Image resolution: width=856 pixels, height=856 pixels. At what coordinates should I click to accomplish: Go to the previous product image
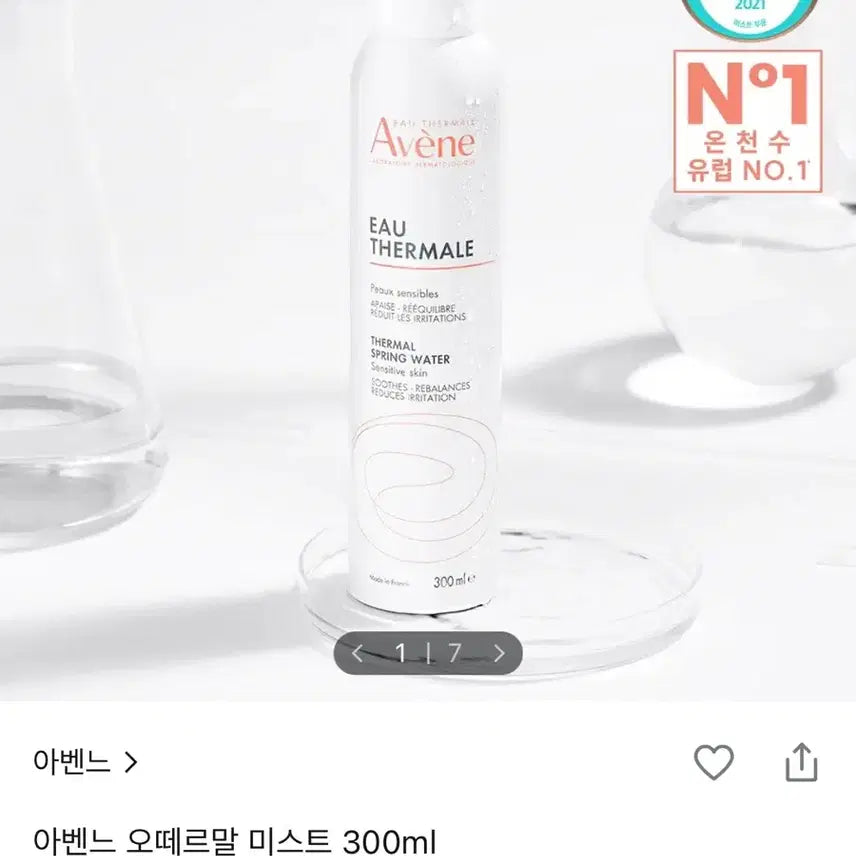coord(359,654)
